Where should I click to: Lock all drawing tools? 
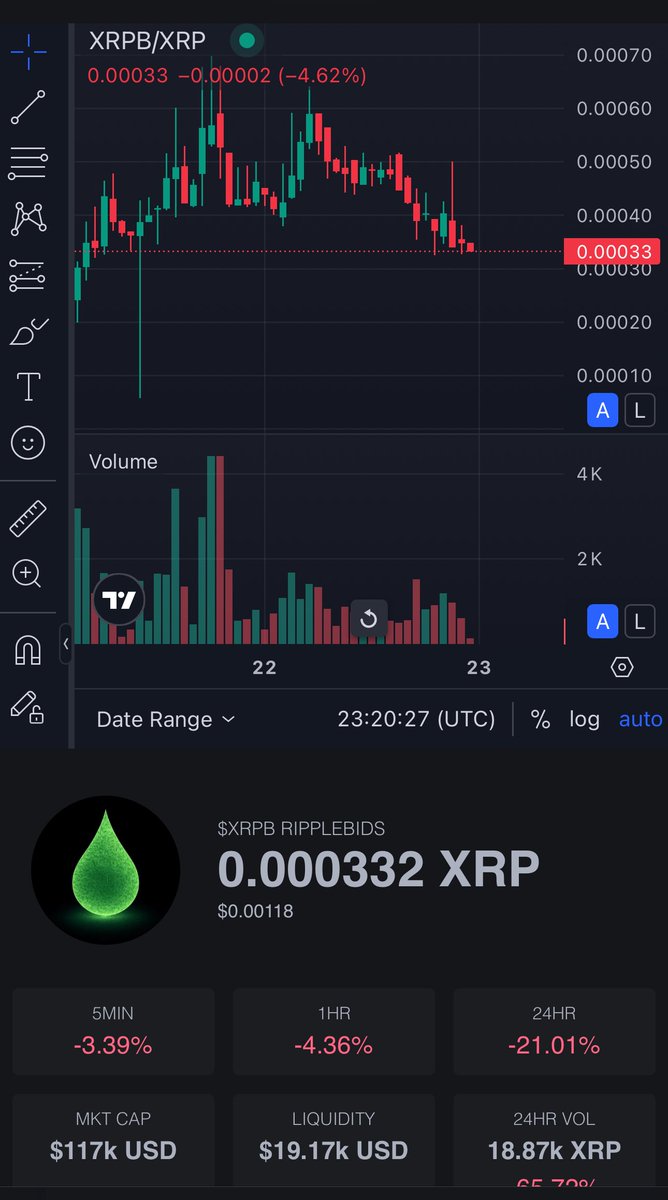(x=28, y=707)
